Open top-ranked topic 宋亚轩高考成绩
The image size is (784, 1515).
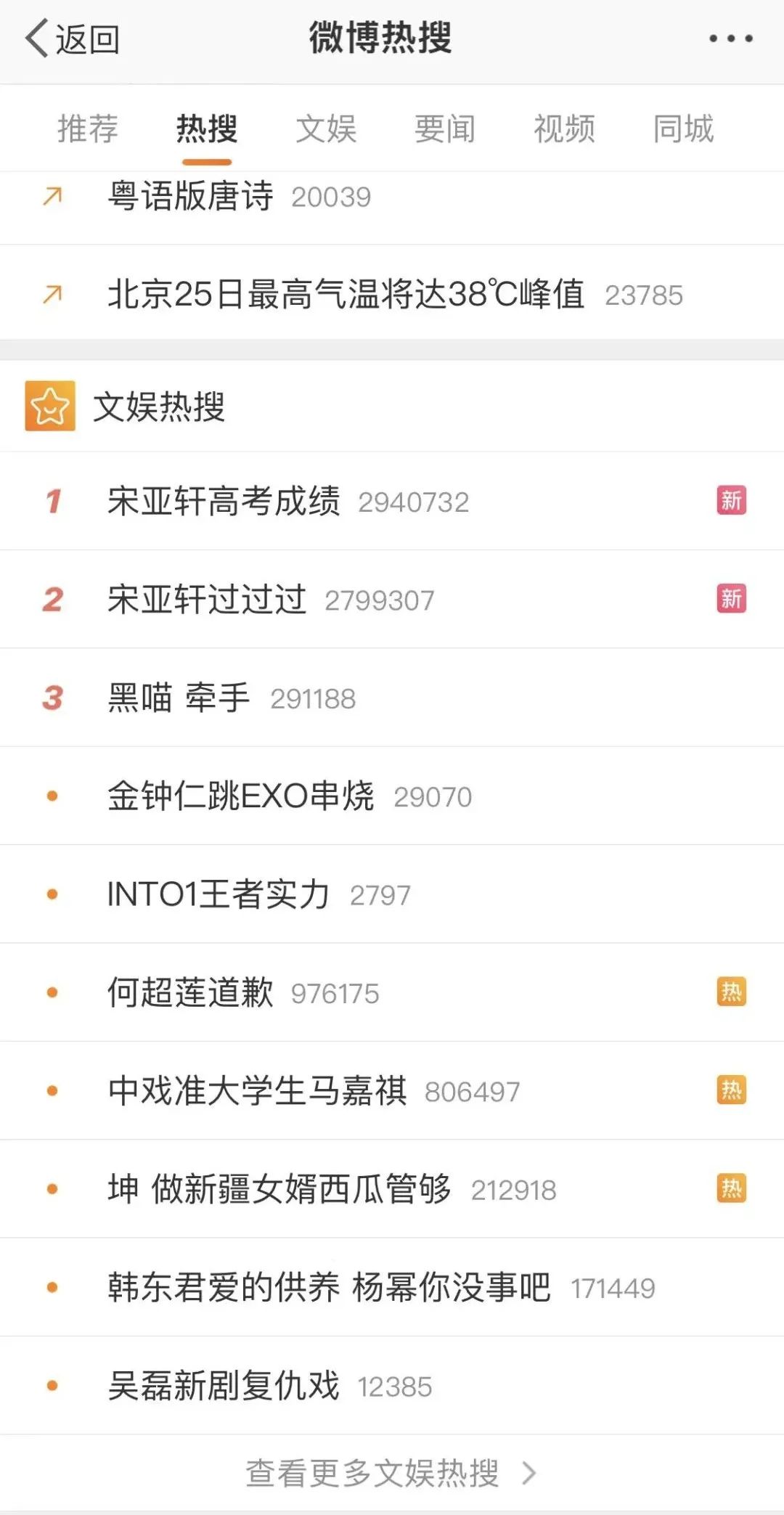(x=224, y=501)
